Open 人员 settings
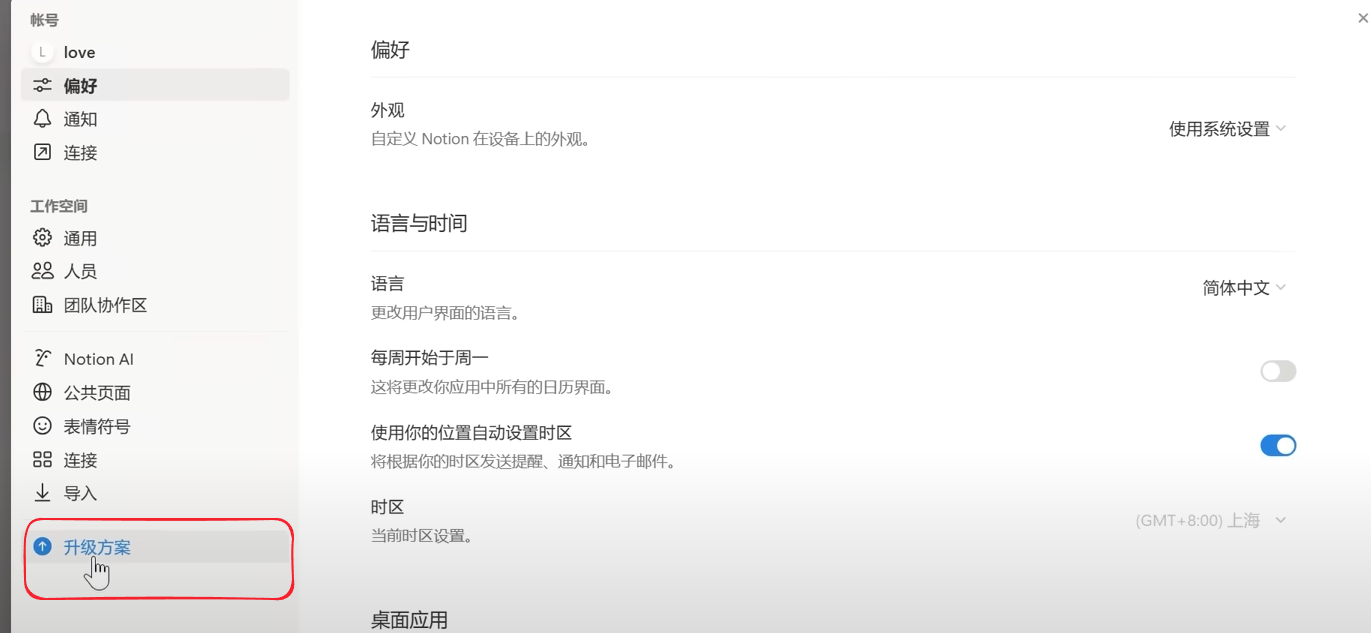The image size is (1371, 633). point(80,271)
